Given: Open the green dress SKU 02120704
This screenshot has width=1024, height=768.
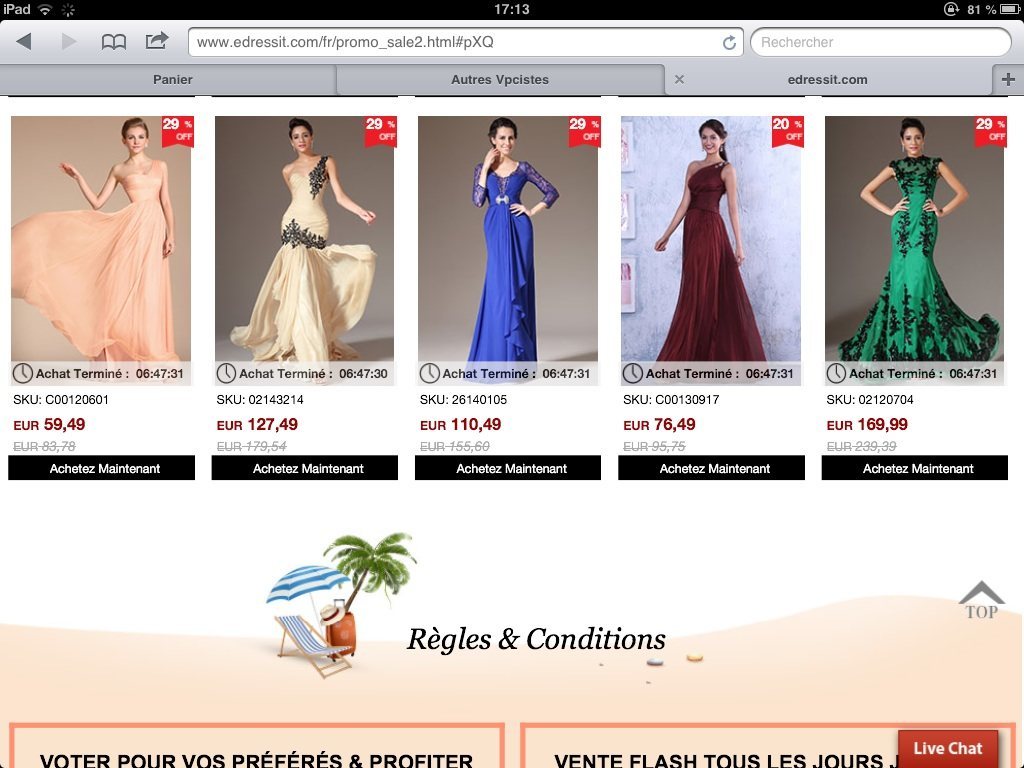Looking at the screenshot, I should [x=914, y=240].
